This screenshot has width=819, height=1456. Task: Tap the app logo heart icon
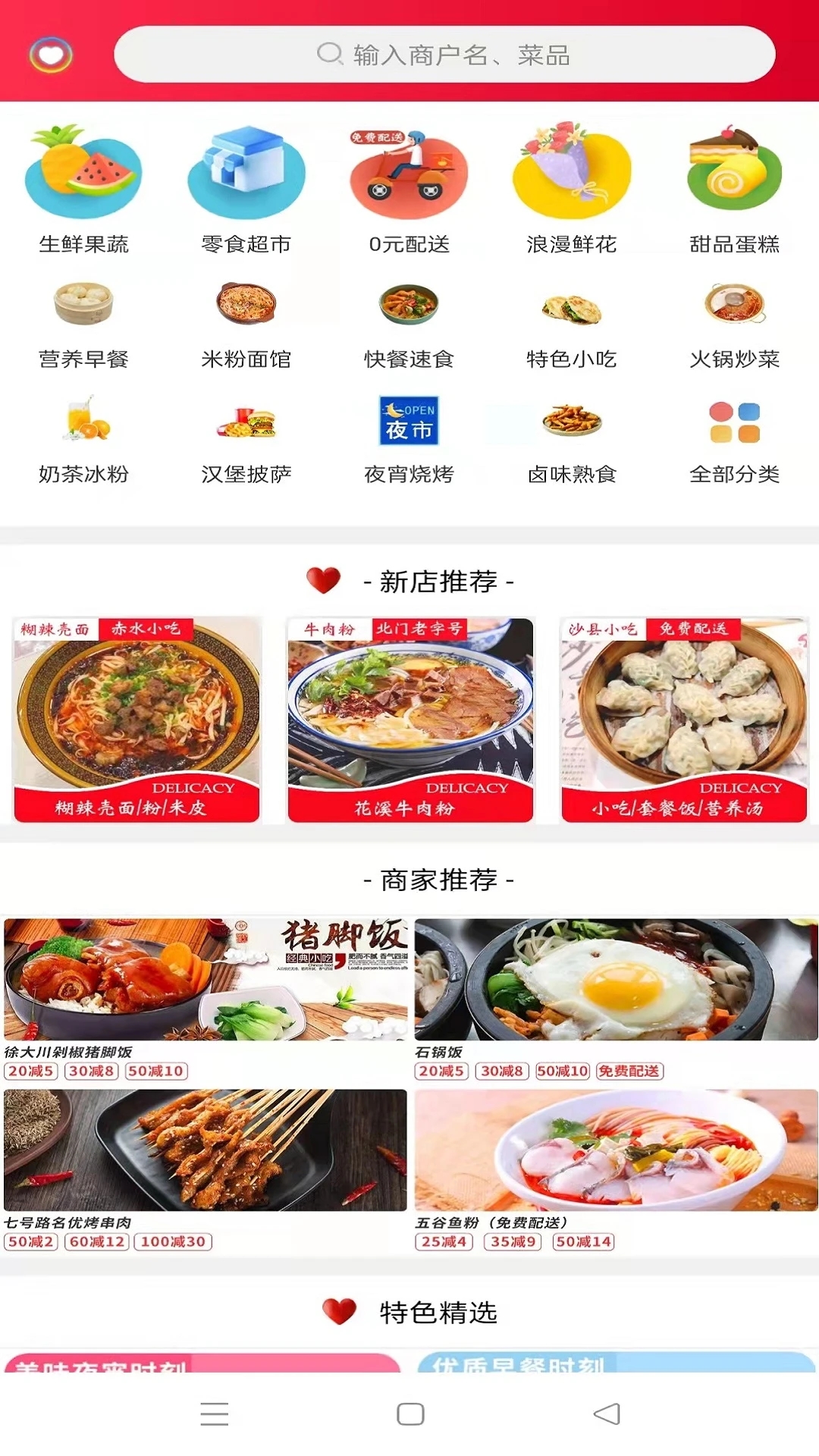[53, 53]
